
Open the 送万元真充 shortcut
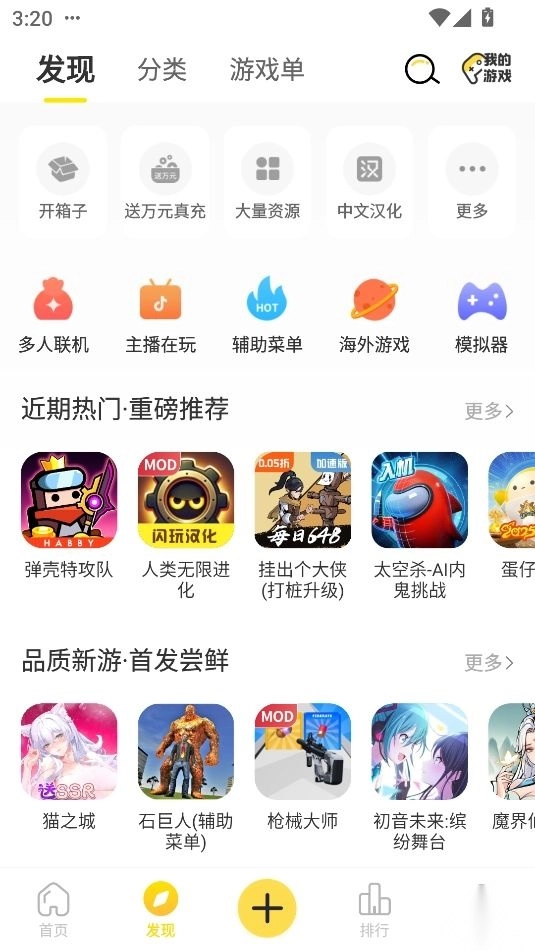[165, 182]
